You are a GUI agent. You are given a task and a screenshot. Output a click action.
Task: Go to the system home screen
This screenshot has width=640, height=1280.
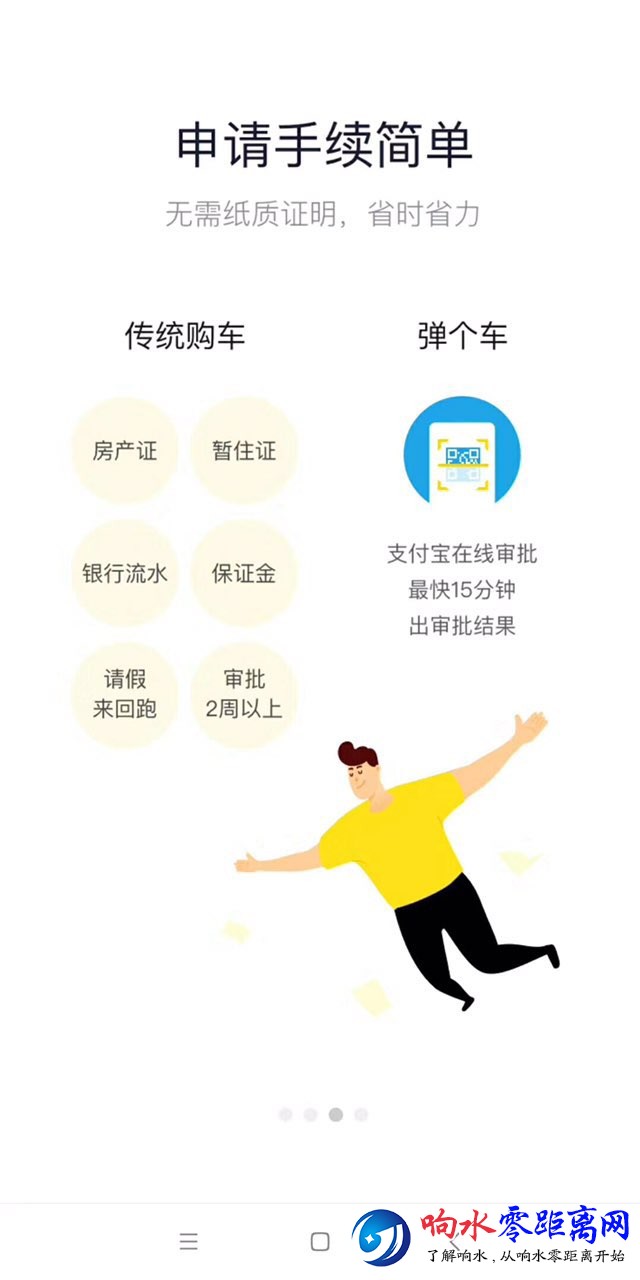(320, 1242)
